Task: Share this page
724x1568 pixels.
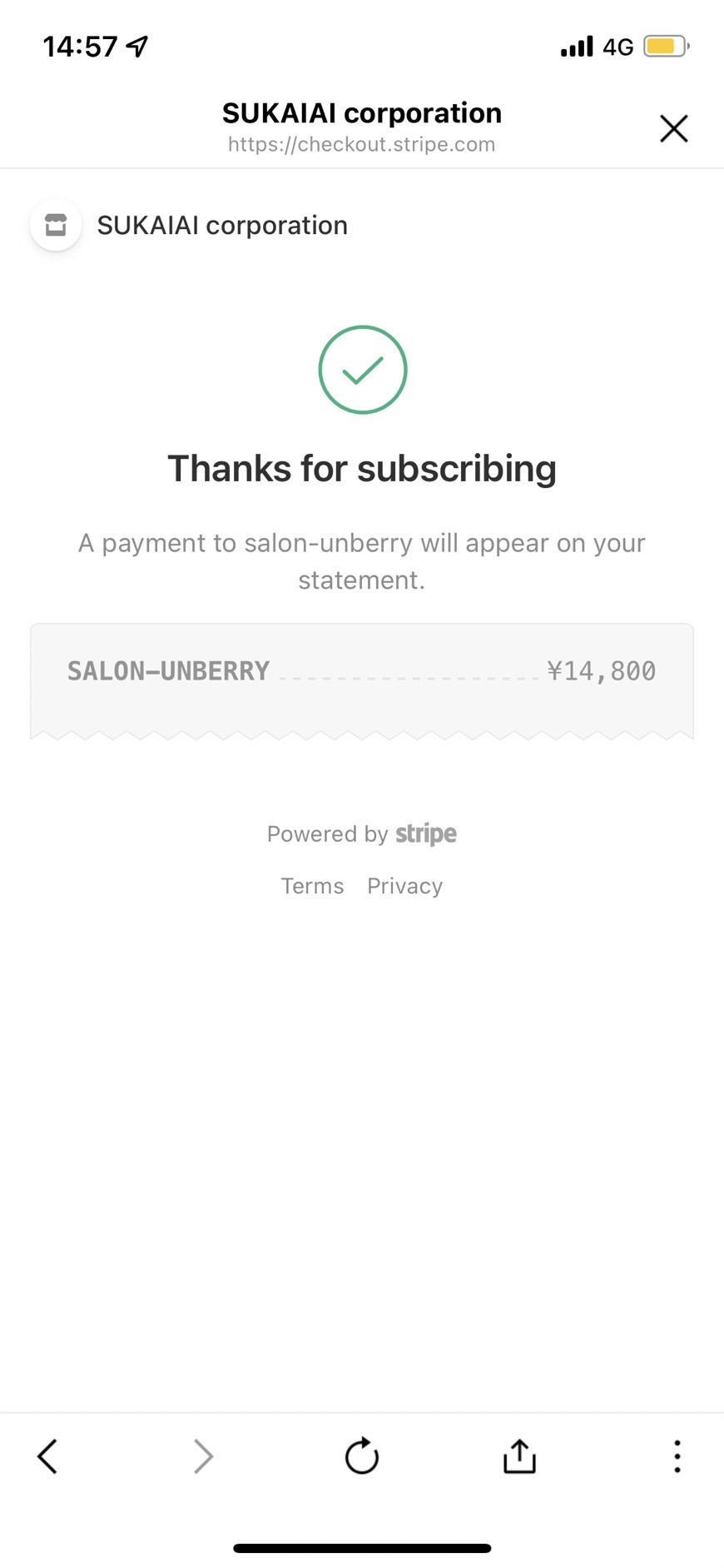Action: (x=519, y=1456)
